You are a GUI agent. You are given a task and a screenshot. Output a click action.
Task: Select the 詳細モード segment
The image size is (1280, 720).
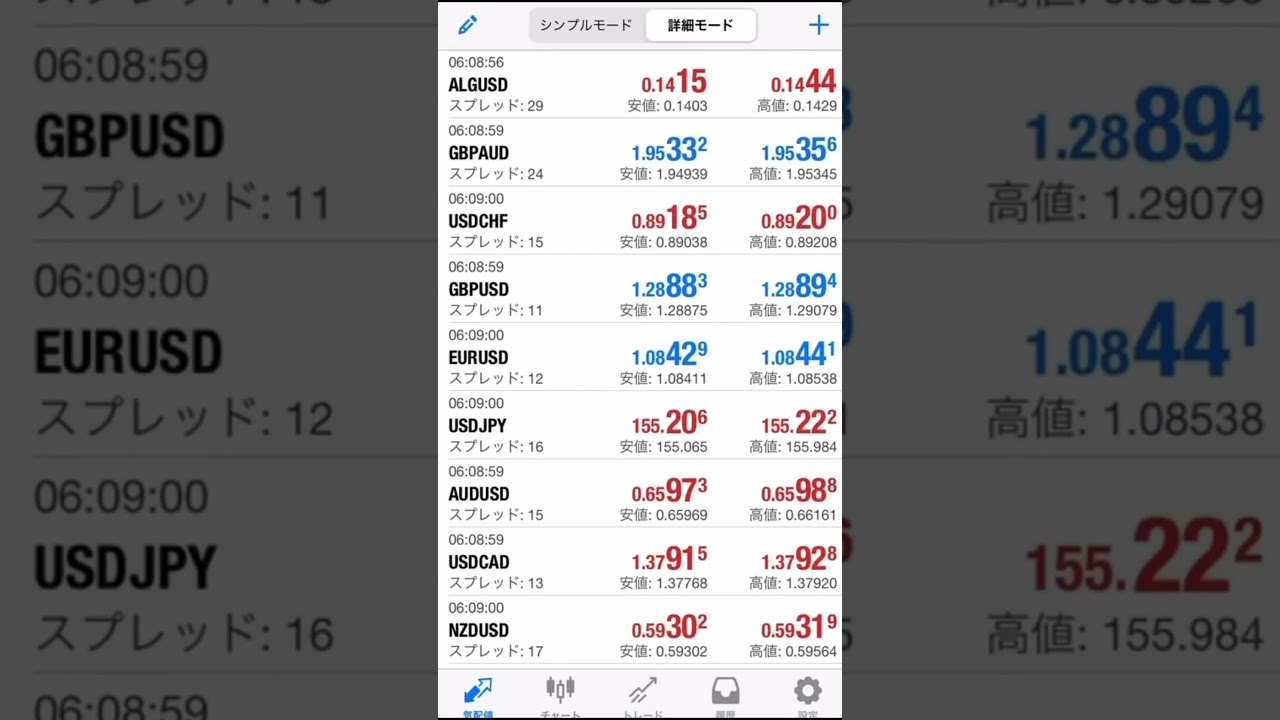(x=700, y=25)
